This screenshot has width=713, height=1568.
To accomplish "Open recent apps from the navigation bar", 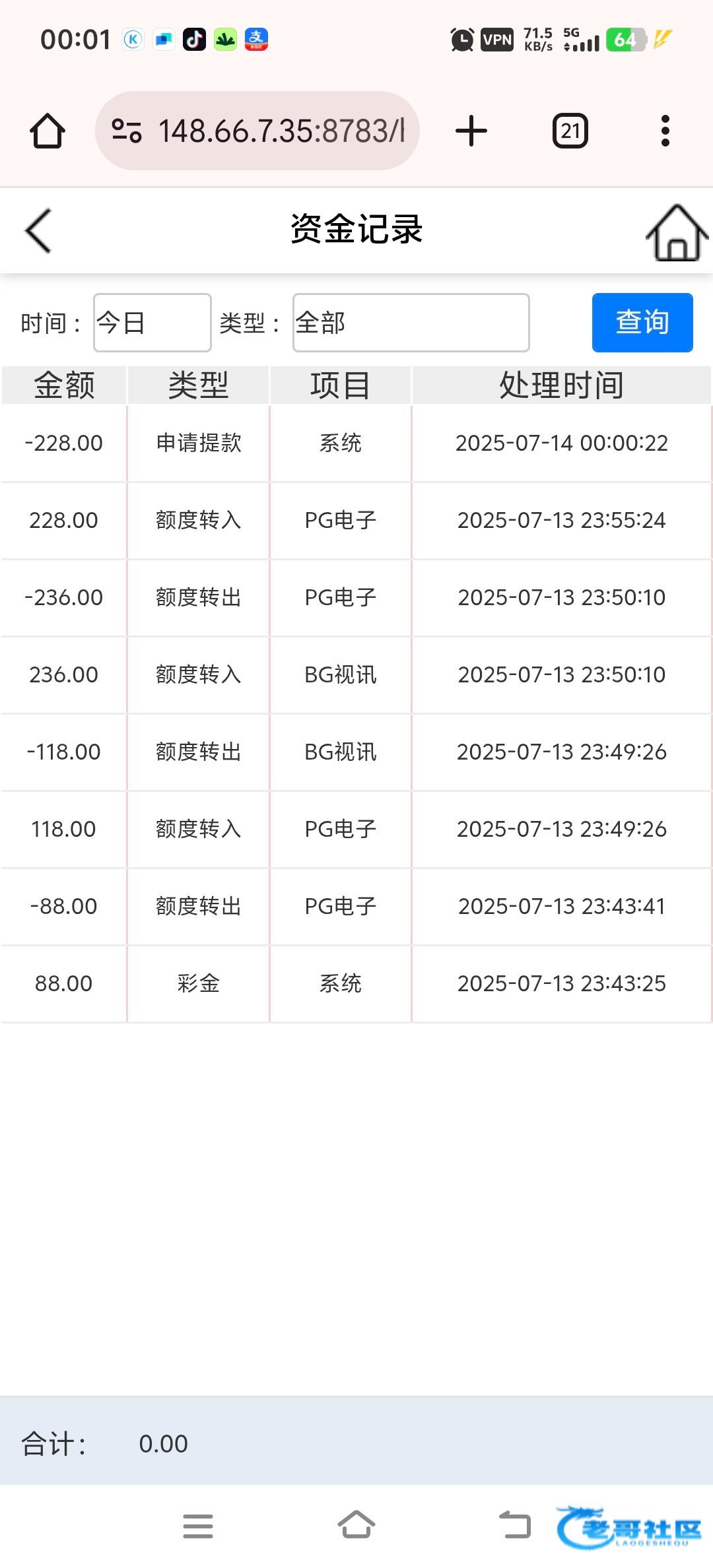I will click(198, 1526).
